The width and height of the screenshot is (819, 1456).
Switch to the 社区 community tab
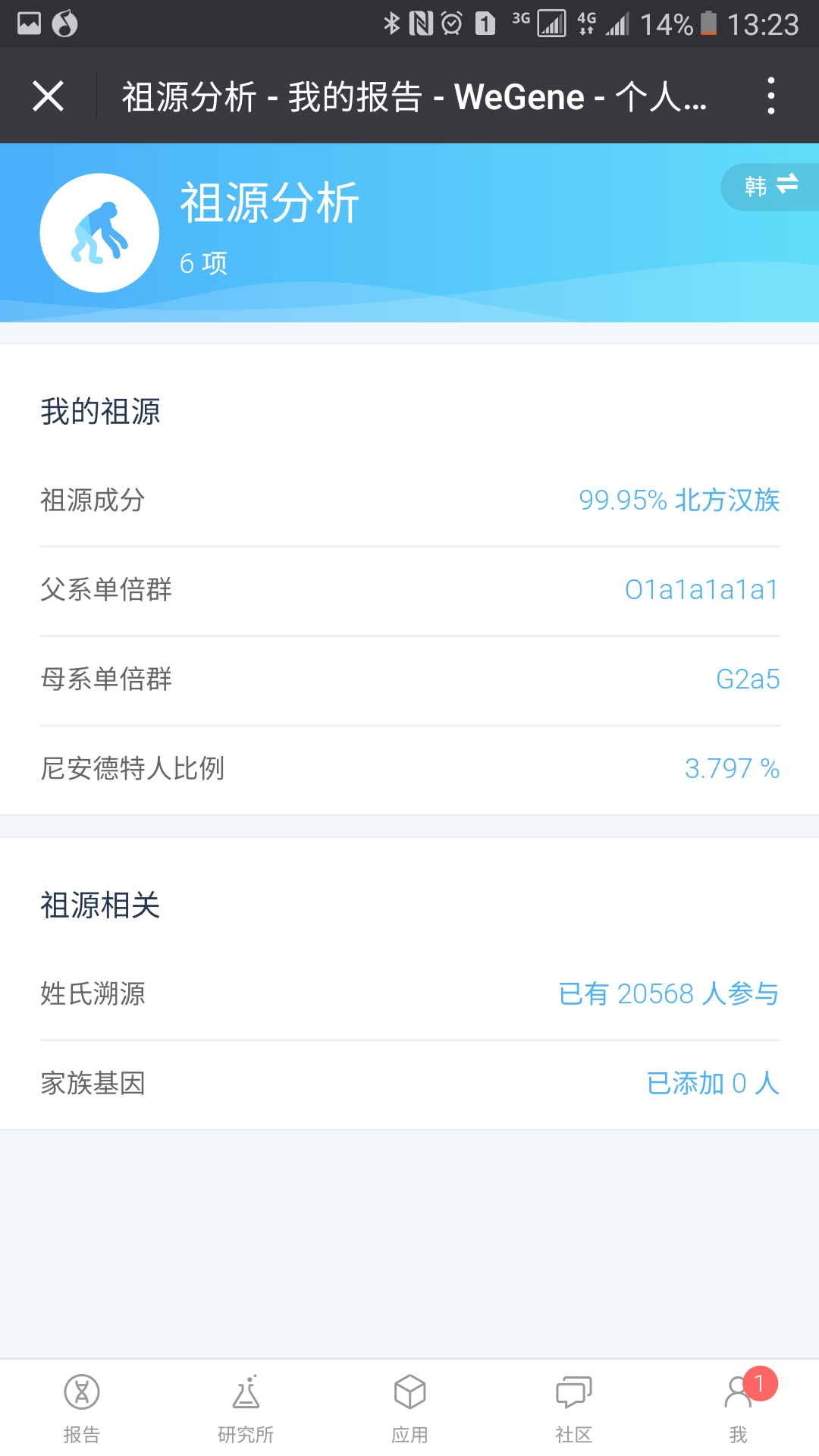573,1408
